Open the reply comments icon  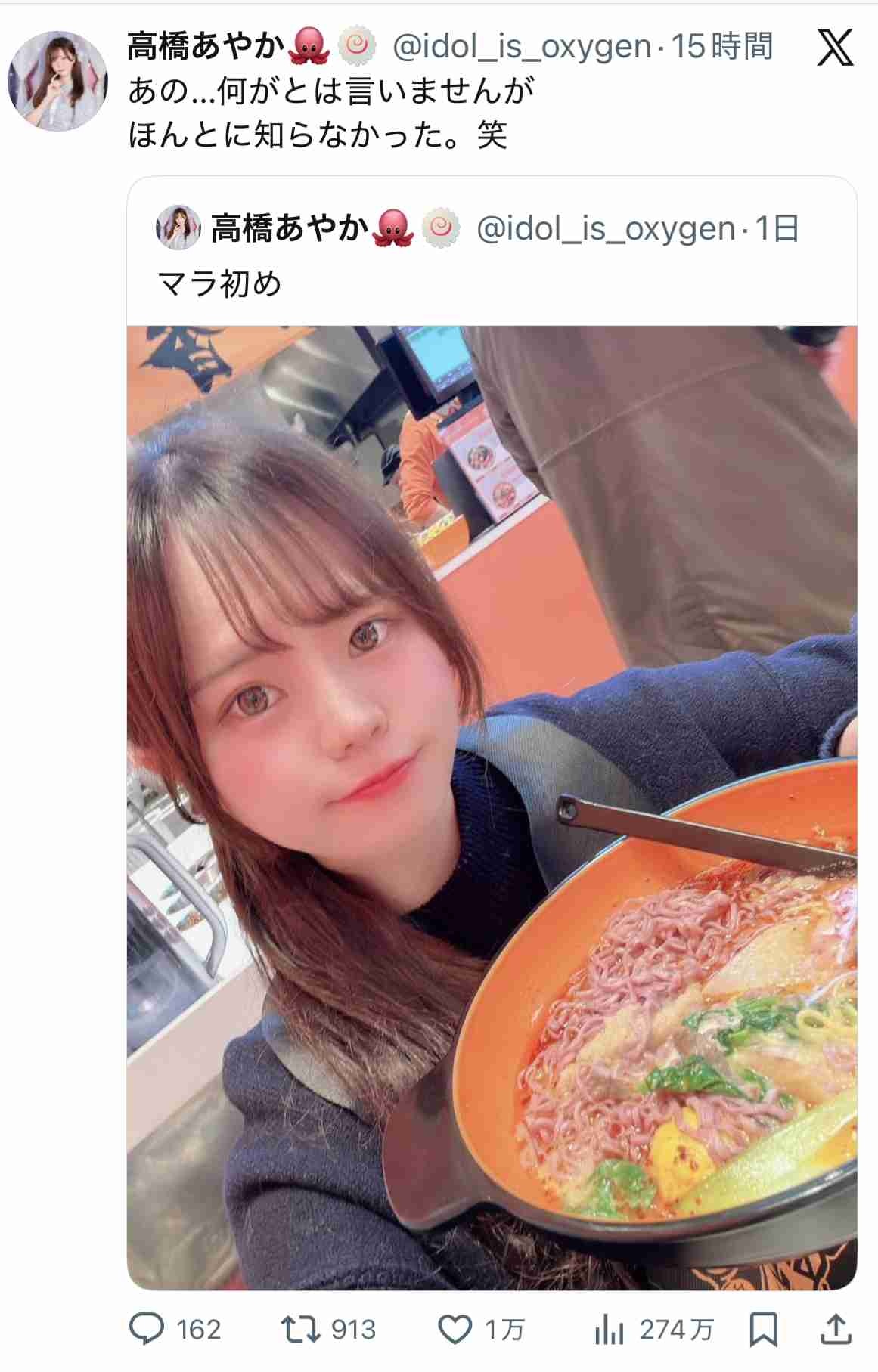147,1329
